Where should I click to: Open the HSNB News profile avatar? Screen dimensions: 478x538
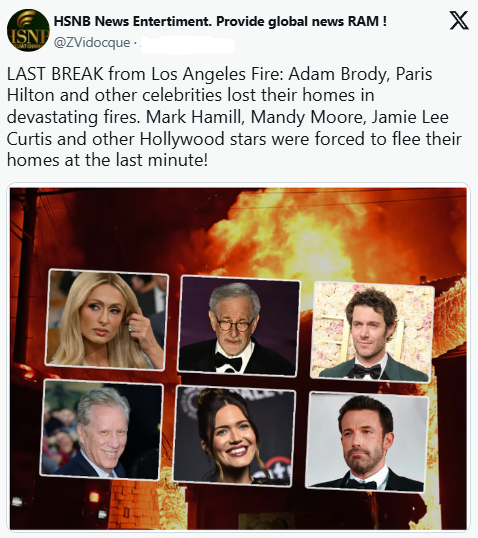point(28,30)
